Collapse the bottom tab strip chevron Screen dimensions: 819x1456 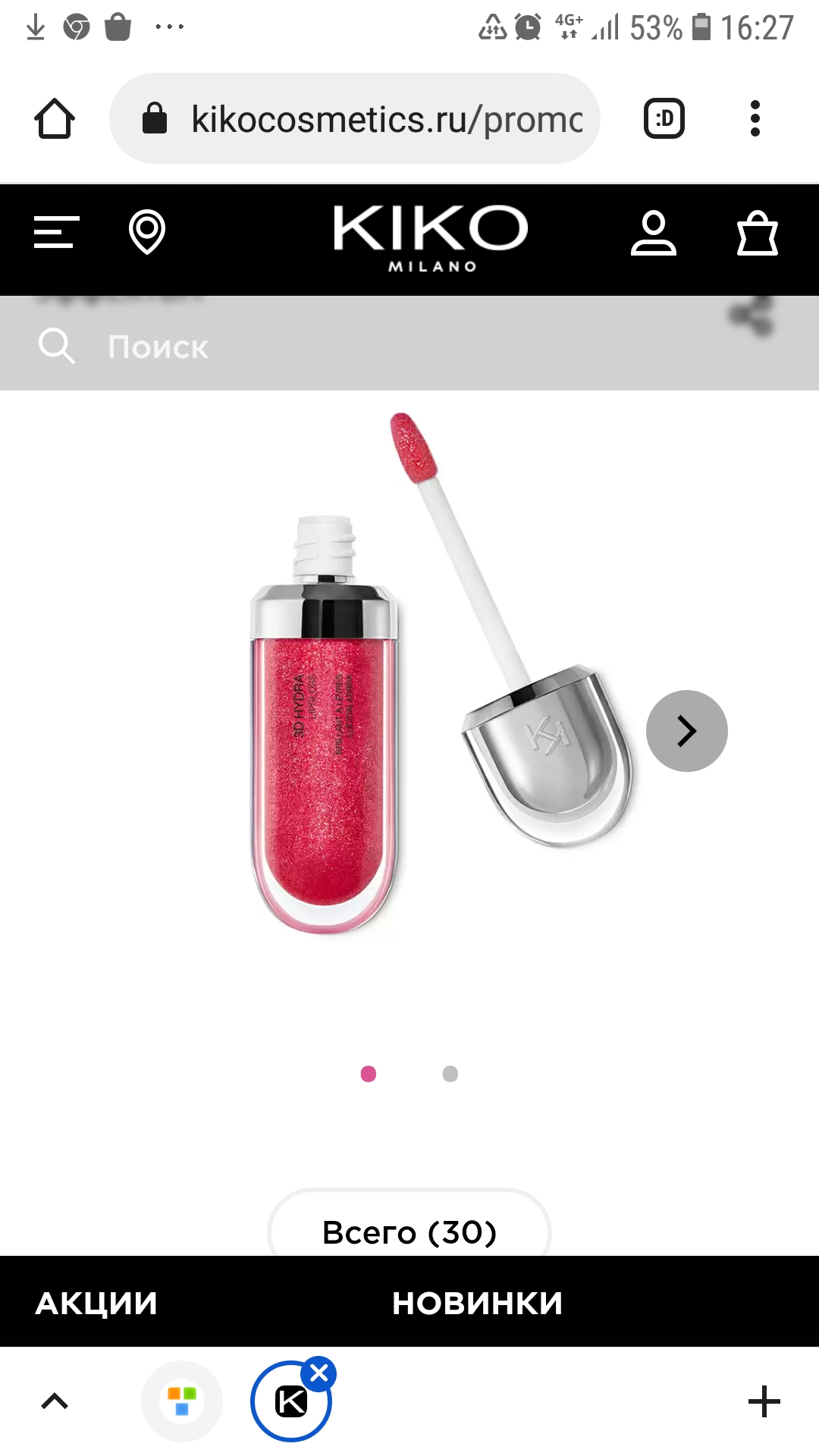(x=55, y=1401)
